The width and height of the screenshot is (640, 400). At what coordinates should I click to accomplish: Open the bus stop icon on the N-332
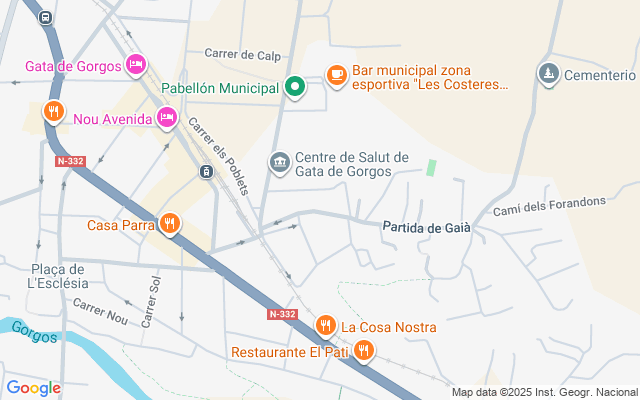[x=45, y=18]
